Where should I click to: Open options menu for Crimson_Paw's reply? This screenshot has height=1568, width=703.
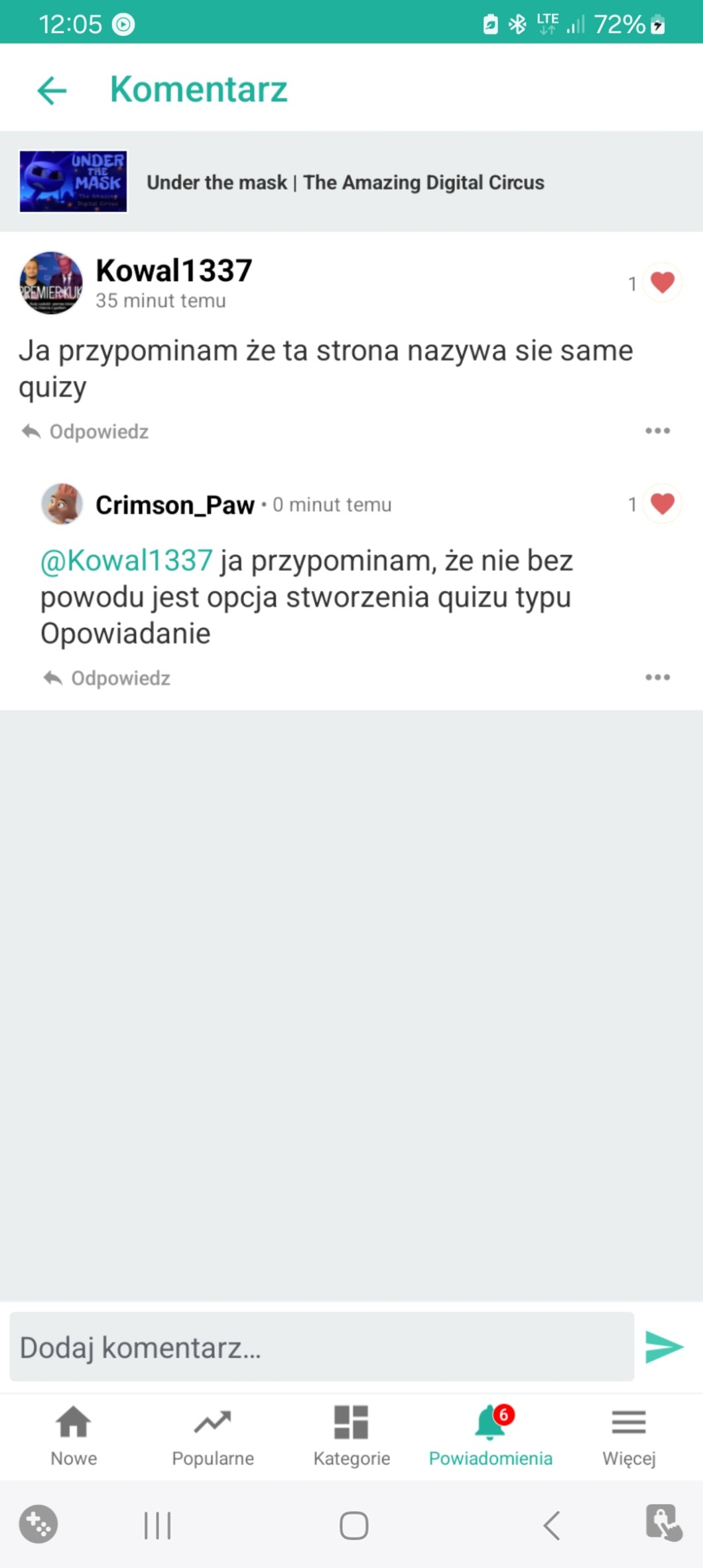tap(657, 677)
